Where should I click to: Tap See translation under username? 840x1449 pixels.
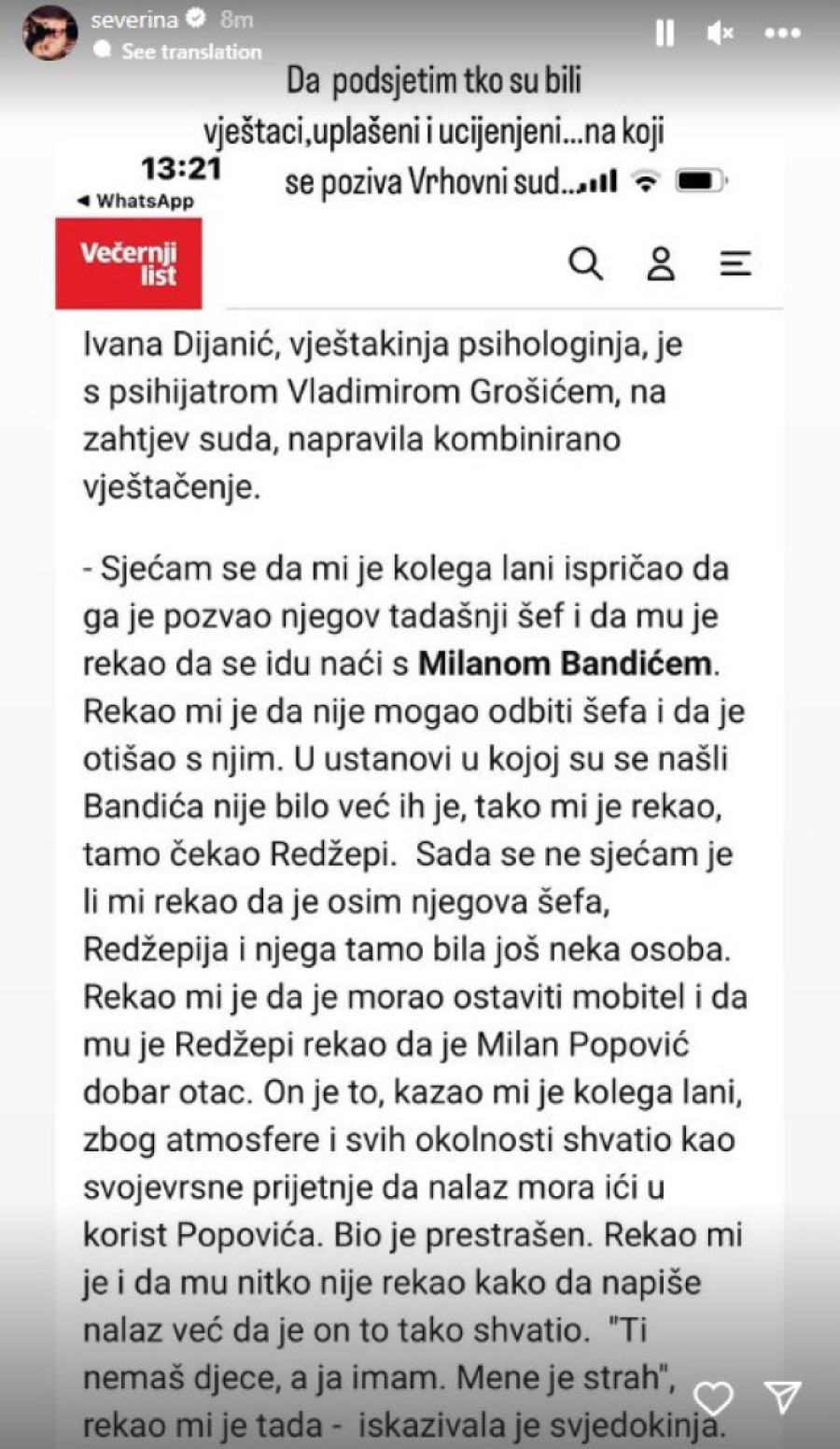pos(191,52)
